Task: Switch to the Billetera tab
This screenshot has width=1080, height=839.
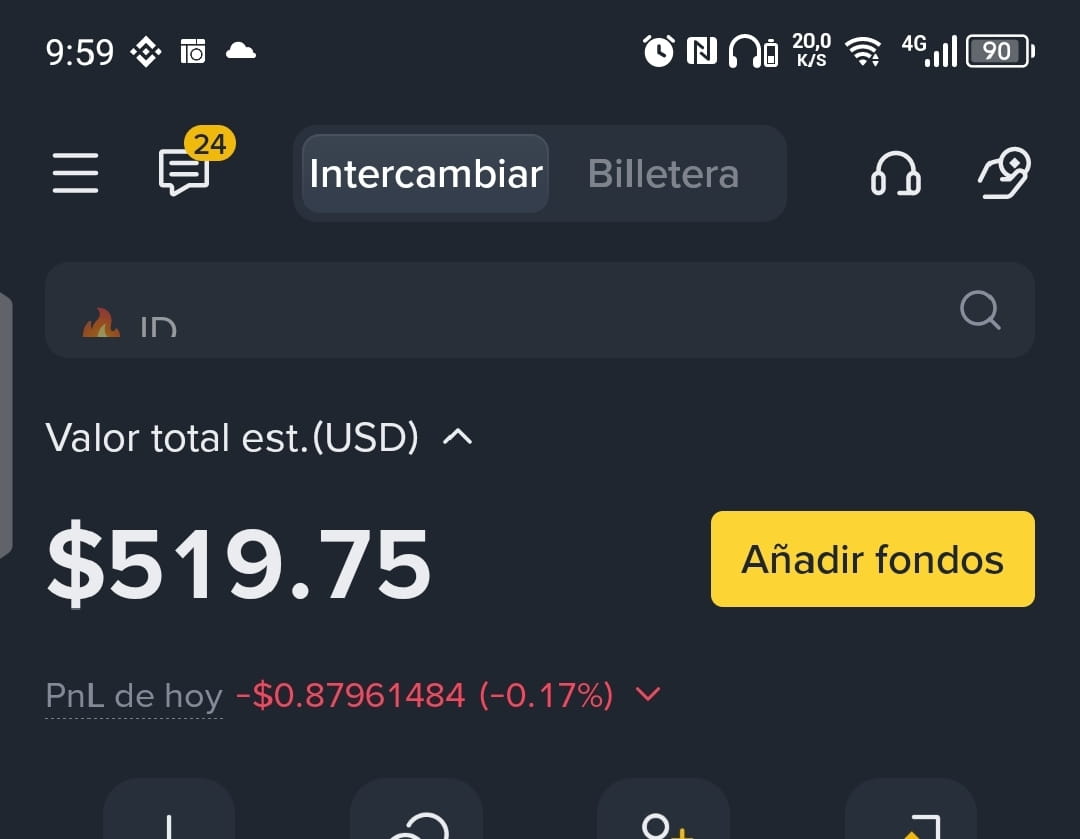Action: point(663,174)
